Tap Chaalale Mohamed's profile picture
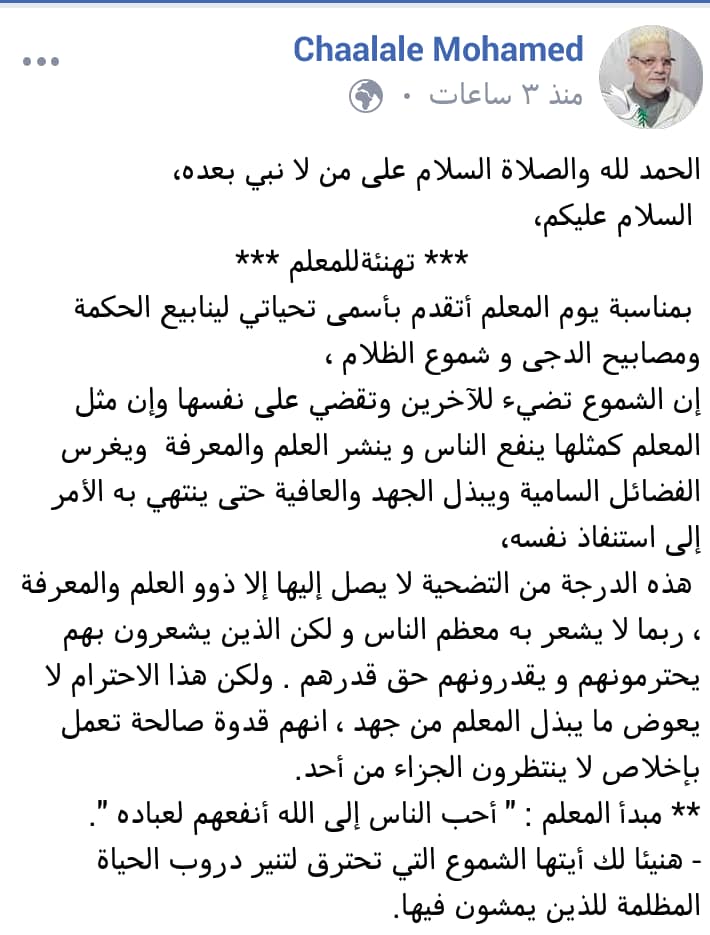Viewport: 710px width, 935px height. pyautogui.click(x=650, y=77)
